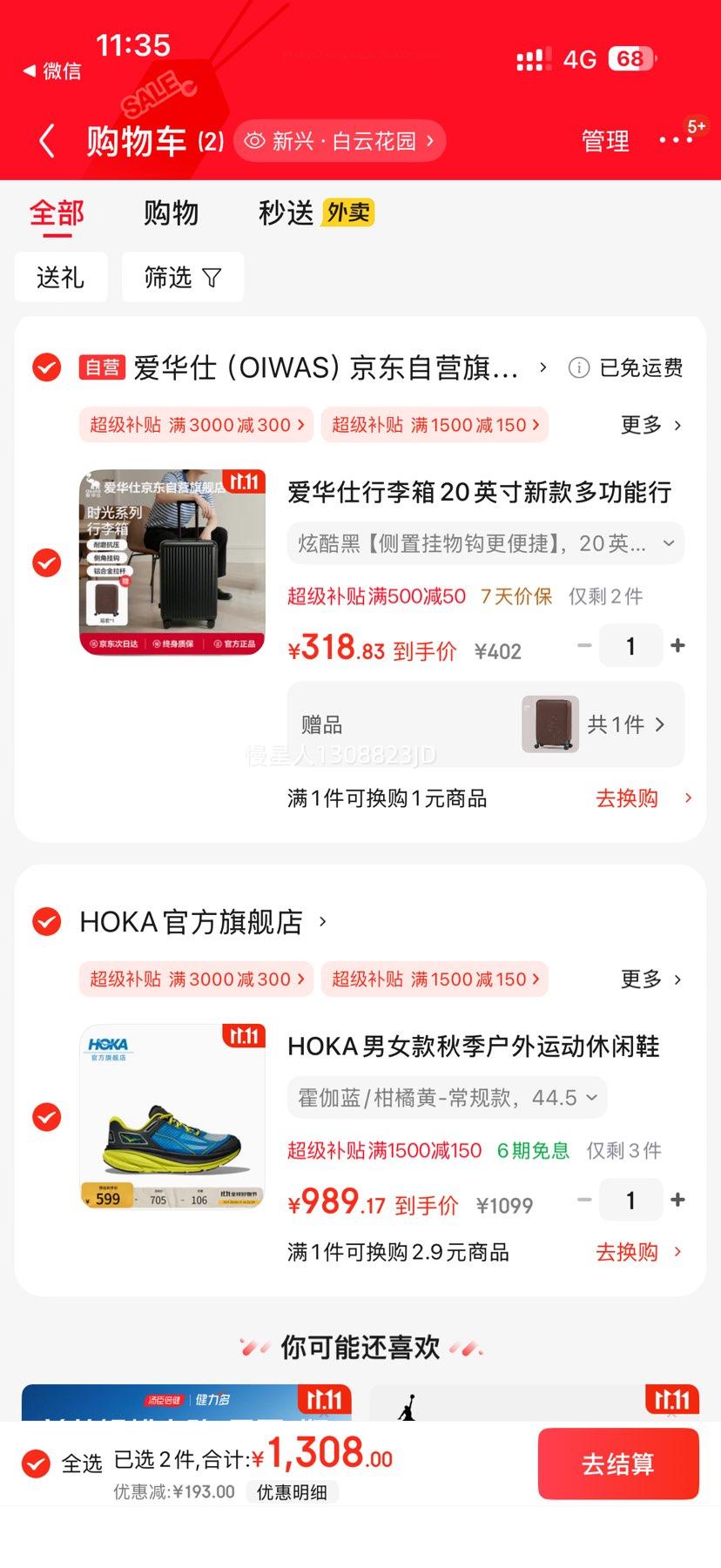Increase quantity of the 爱华仕行李箱
This screenshot has height=1568, width=721.
click(x=677, y=646)
